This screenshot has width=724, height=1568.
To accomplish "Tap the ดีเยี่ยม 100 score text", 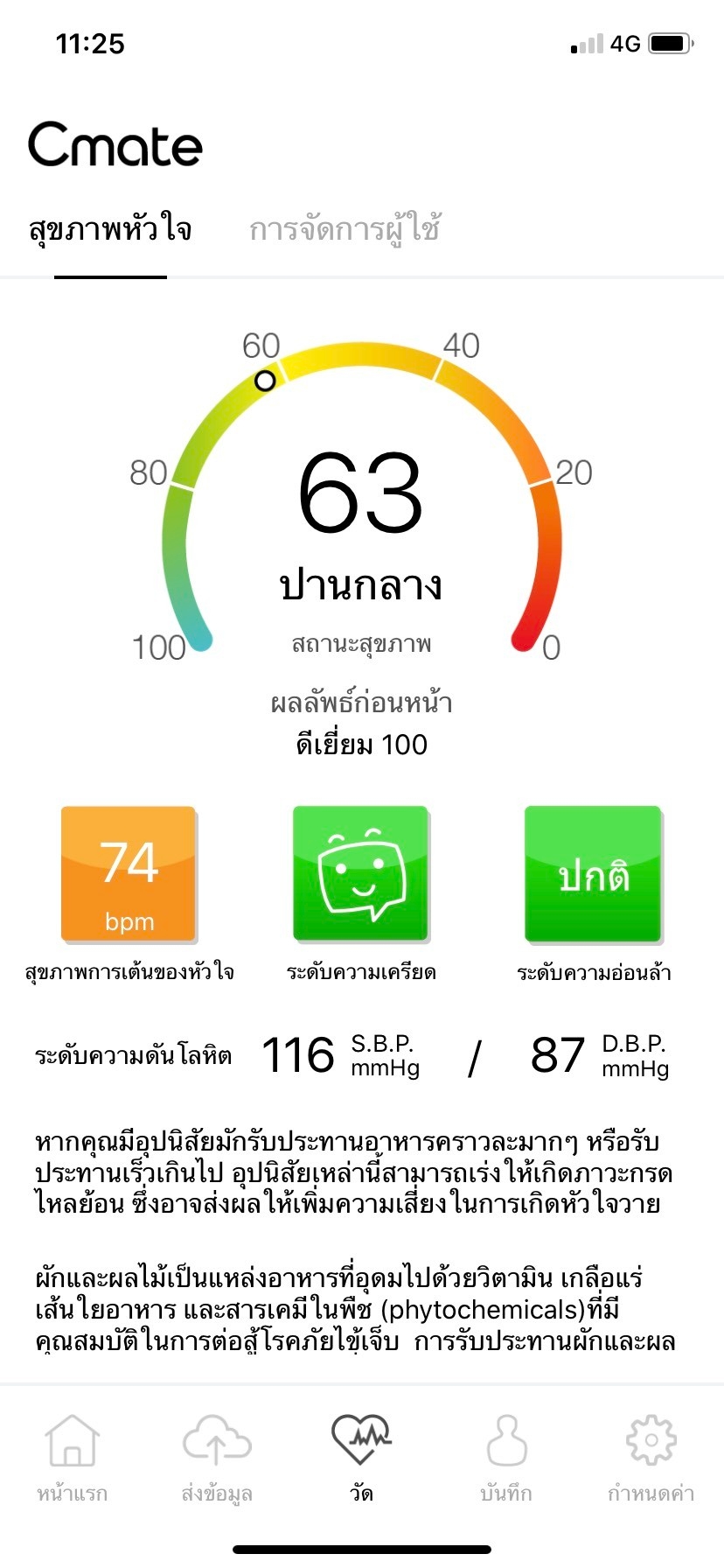I will [x=362, y=745].
